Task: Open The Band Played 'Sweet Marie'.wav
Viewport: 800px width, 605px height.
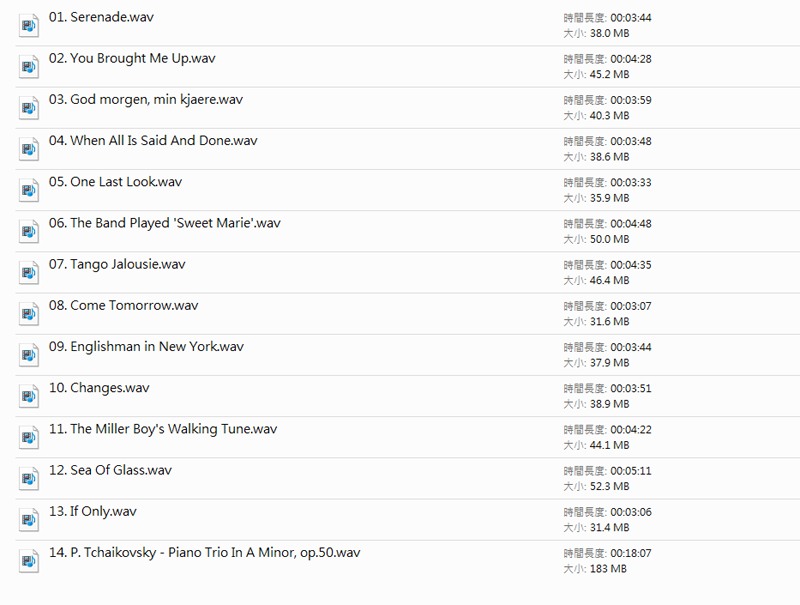Action: pyautogui.click(x=164, y=223)
